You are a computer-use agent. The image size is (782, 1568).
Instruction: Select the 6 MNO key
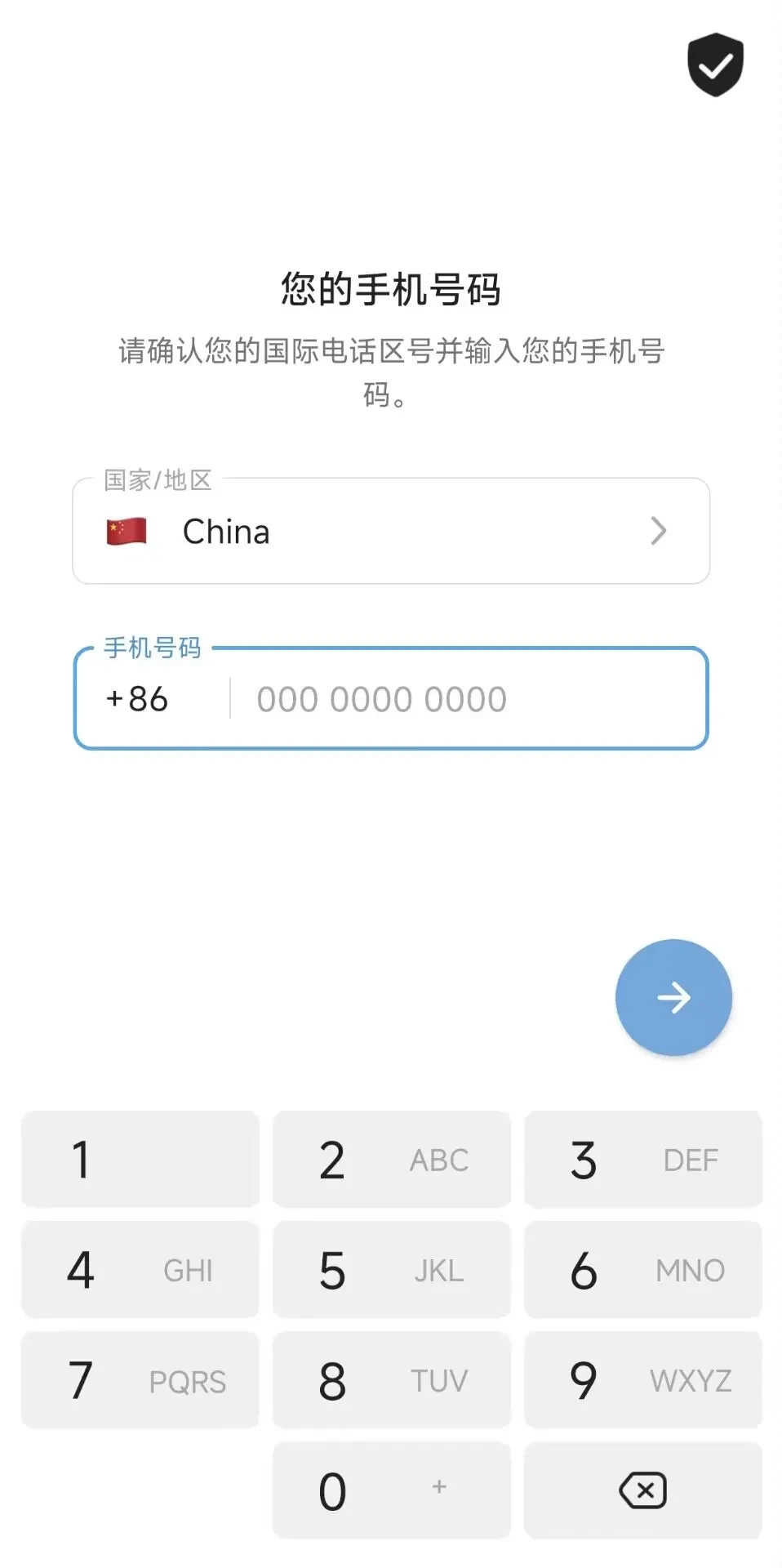coord(642,1270)
